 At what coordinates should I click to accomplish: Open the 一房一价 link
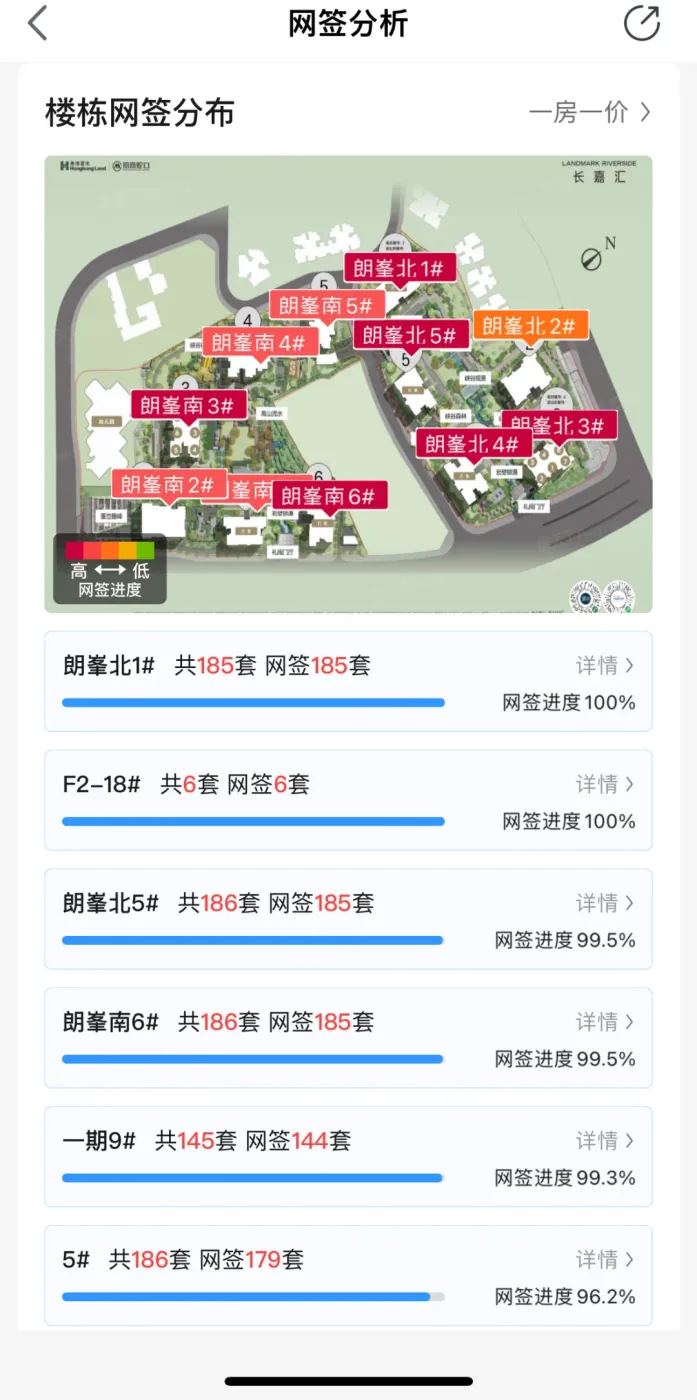coord(590,112)
